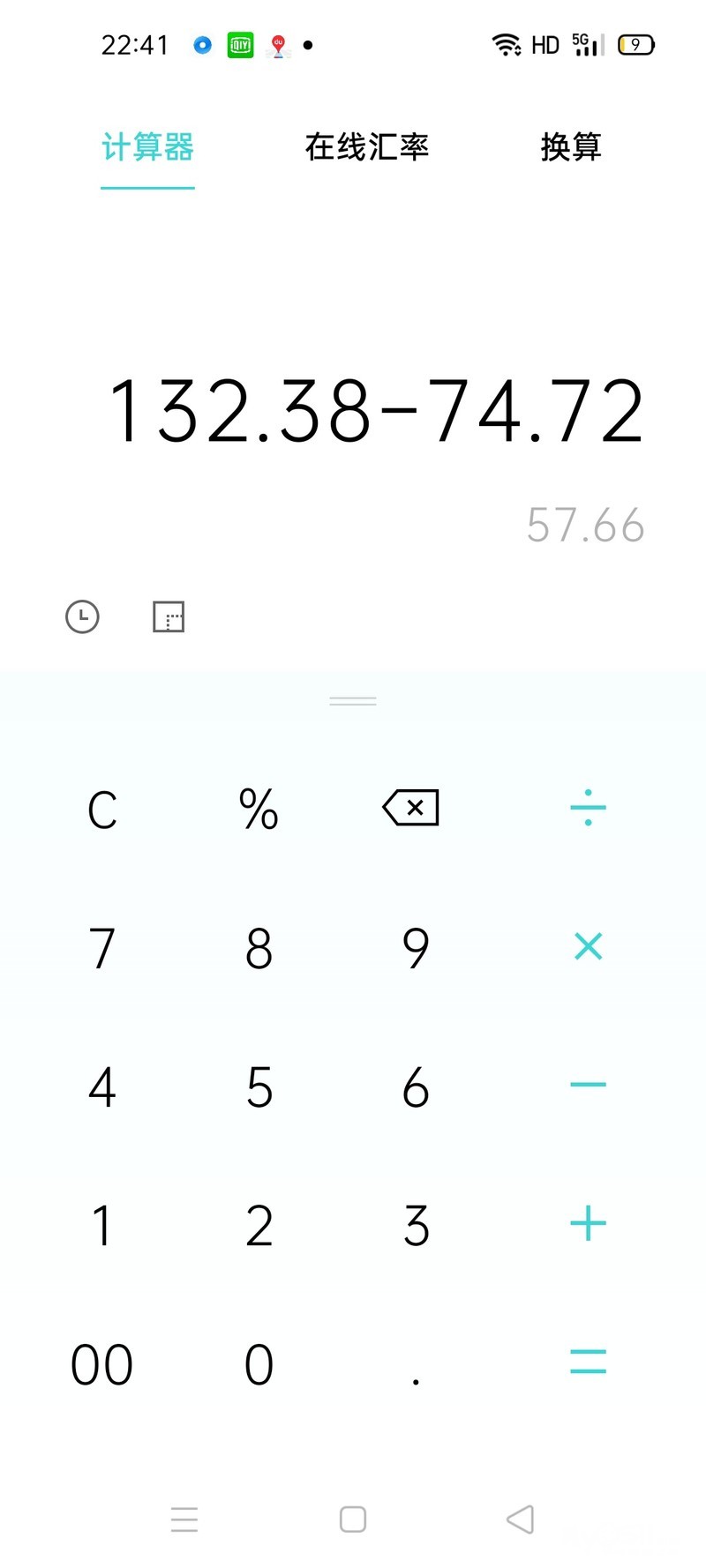706x1568 pixels.
Task: Open the calculation history clock icon
Action: coord(82,616)
